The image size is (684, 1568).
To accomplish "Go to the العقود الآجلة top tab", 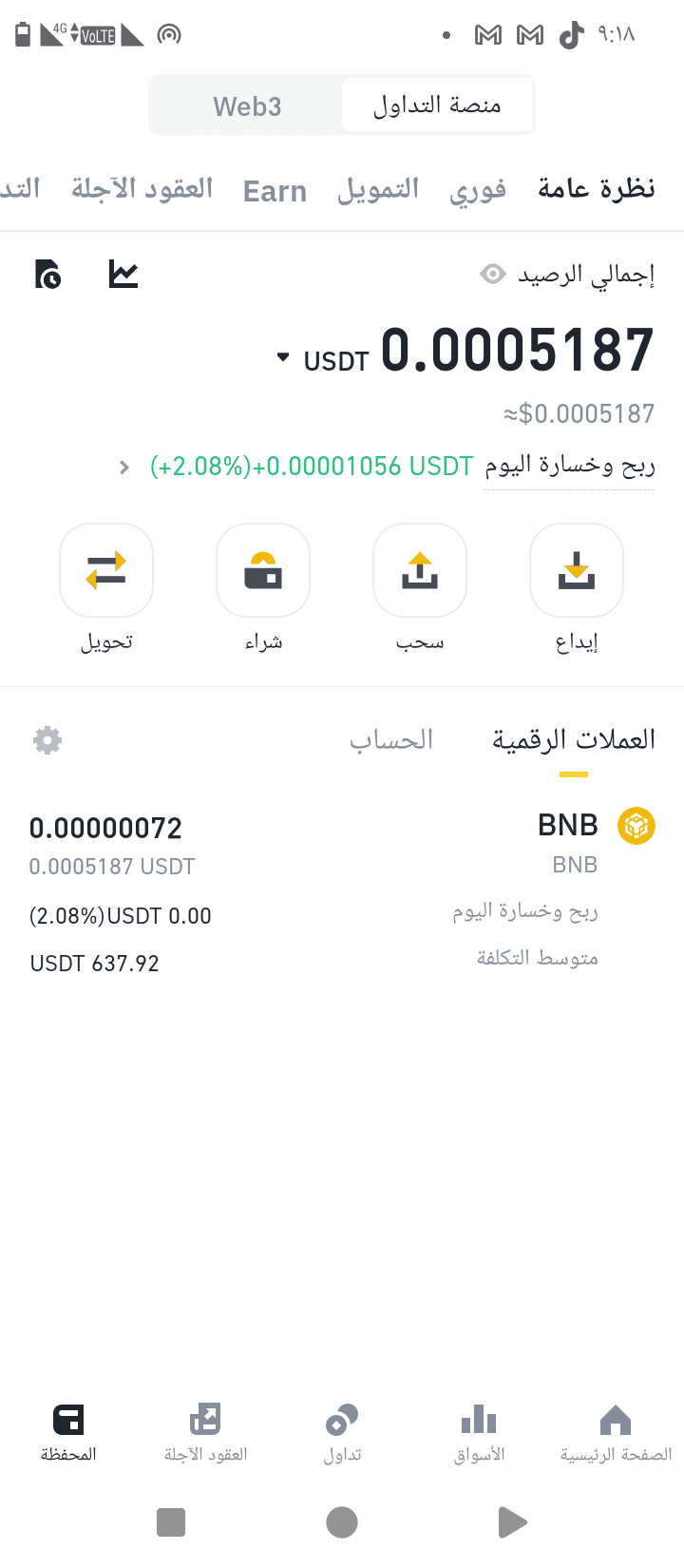I will point(142,188).
